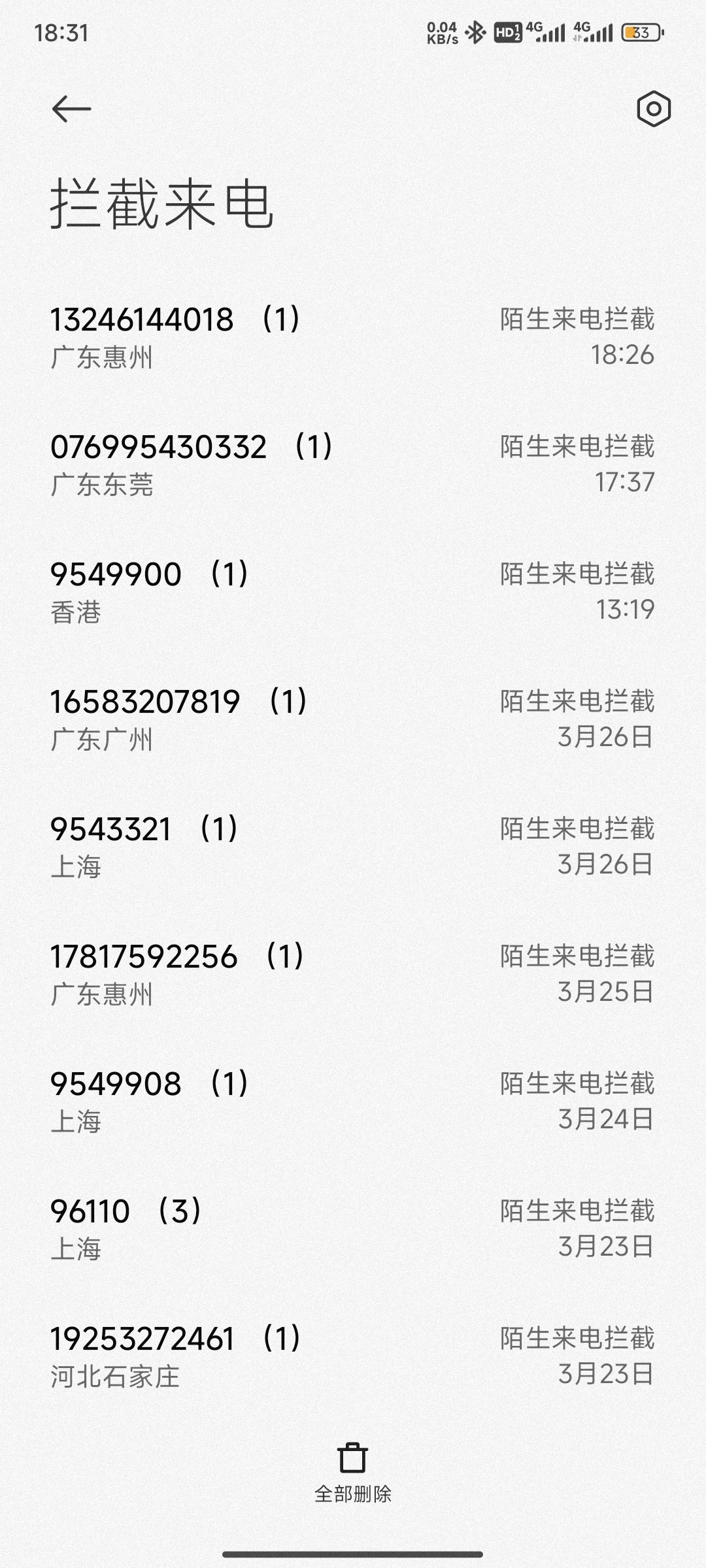Screen dimensions: 706x1568
Task: Open blocked call from 17817592256
Action: click(353, 975)
